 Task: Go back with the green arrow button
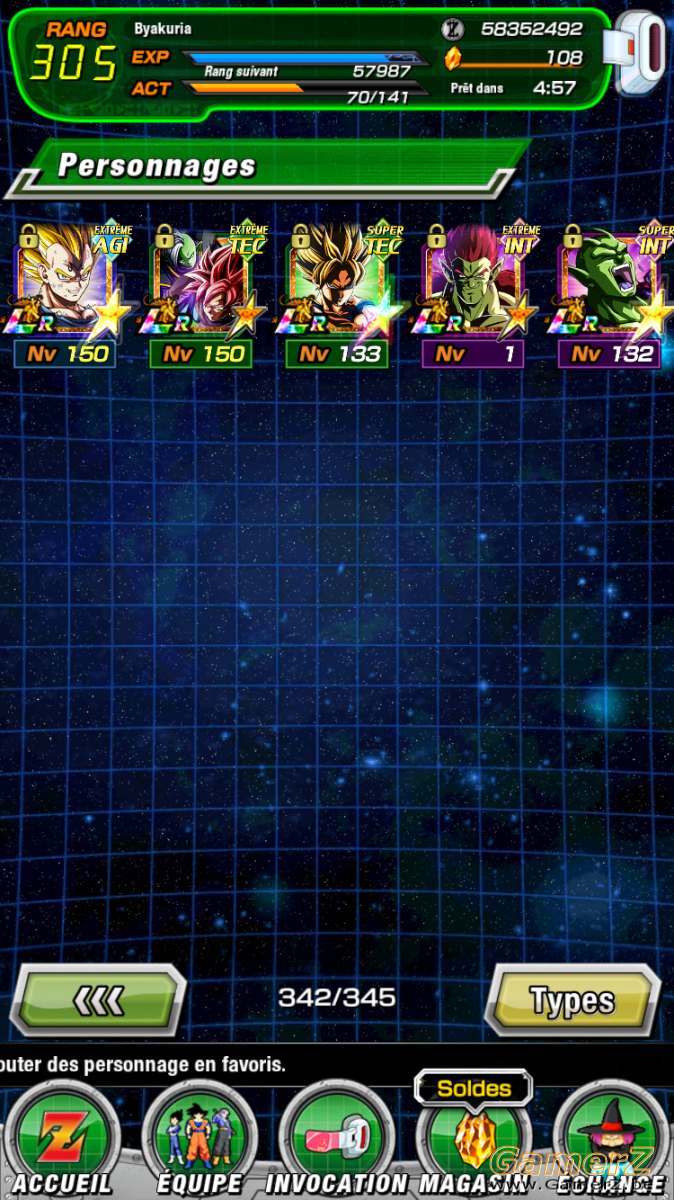(98, 999)
